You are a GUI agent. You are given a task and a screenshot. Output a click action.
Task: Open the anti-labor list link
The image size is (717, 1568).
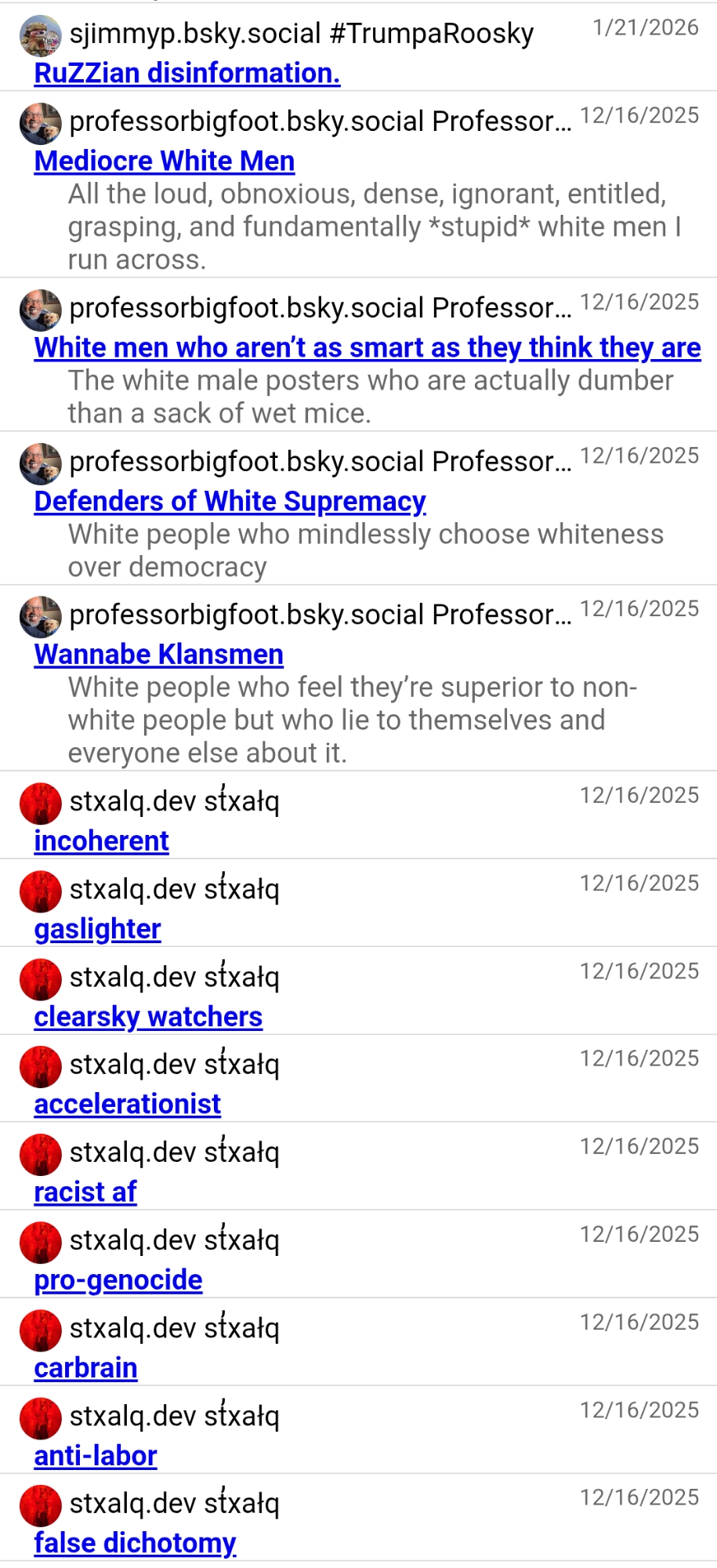[x=95, y=1456]
